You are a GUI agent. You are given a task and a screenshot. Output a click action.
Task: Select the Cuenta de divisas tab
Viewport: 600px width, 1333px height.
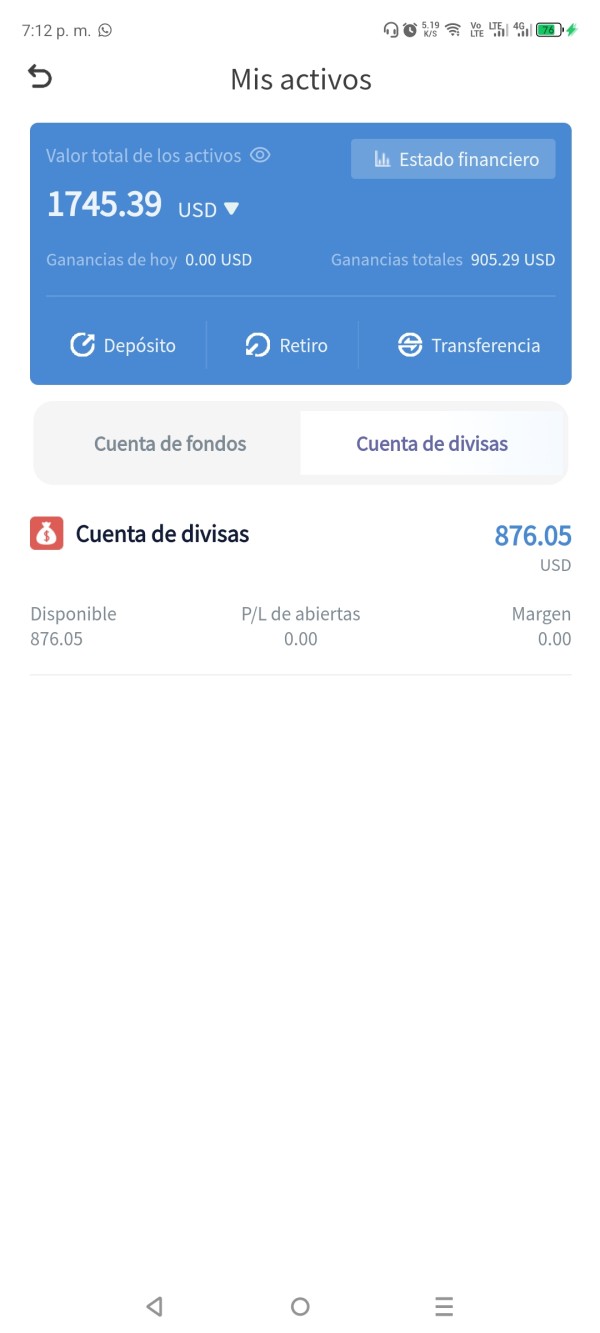(x=432, y=444)
